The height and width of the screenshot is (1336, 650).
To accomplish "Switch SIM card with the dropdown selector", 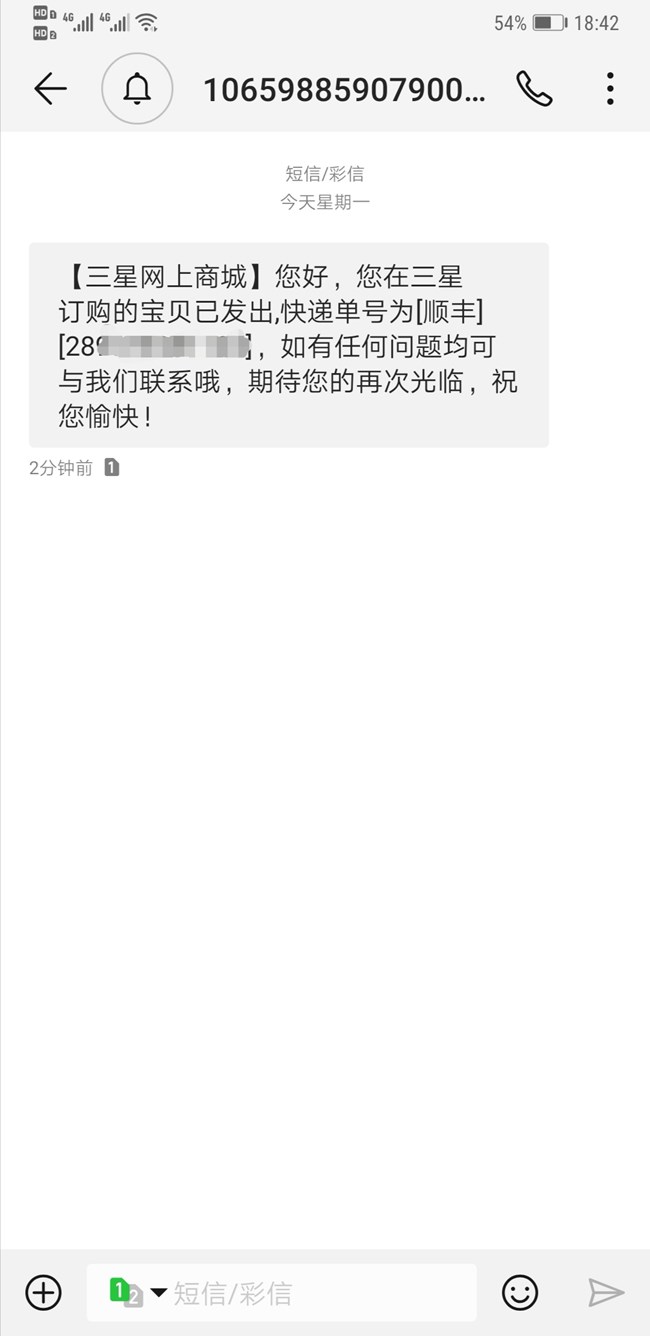I will (138, 1292).
